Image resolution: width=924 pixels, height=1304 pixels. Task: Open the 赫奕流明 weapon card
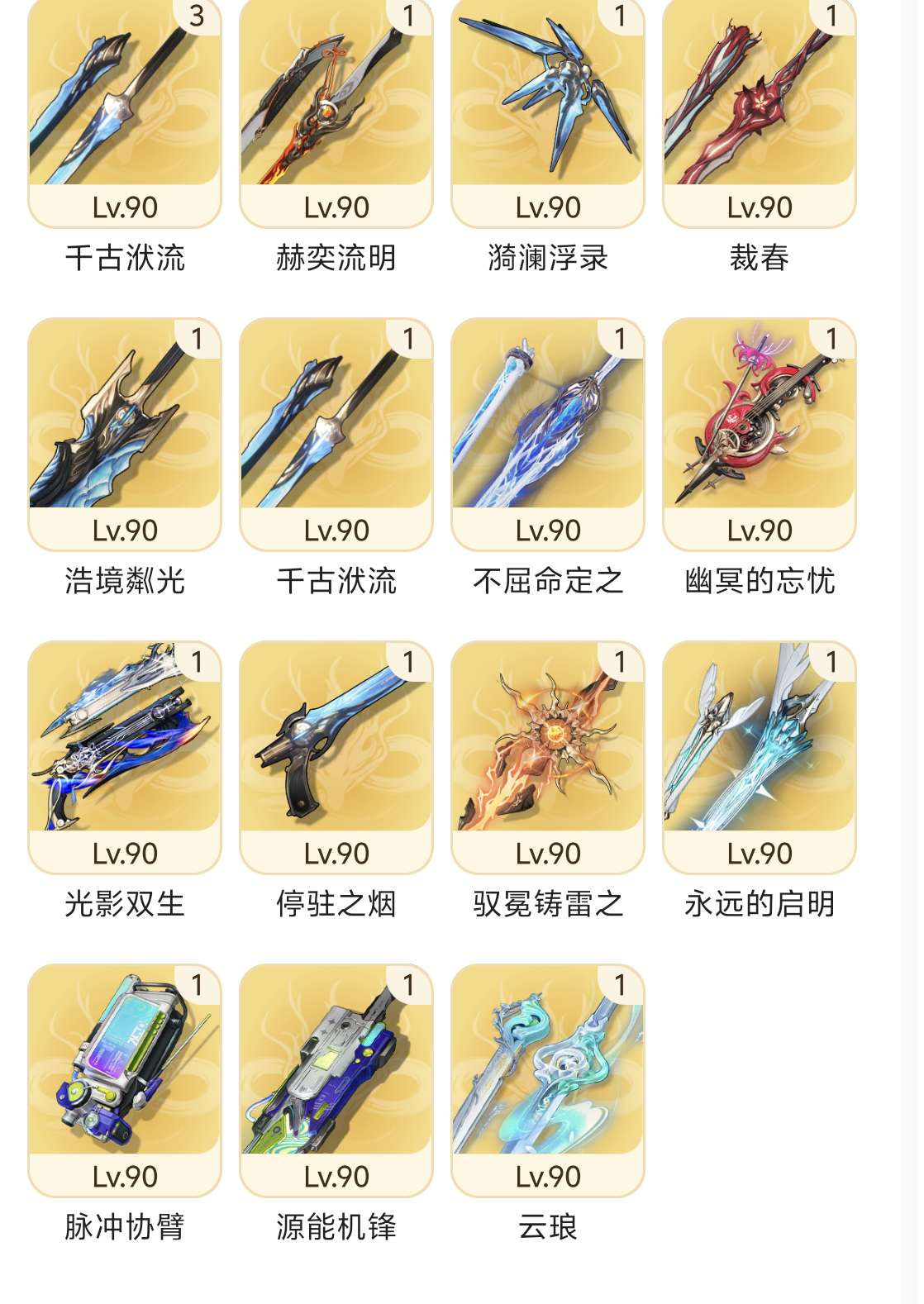[336, 112]
